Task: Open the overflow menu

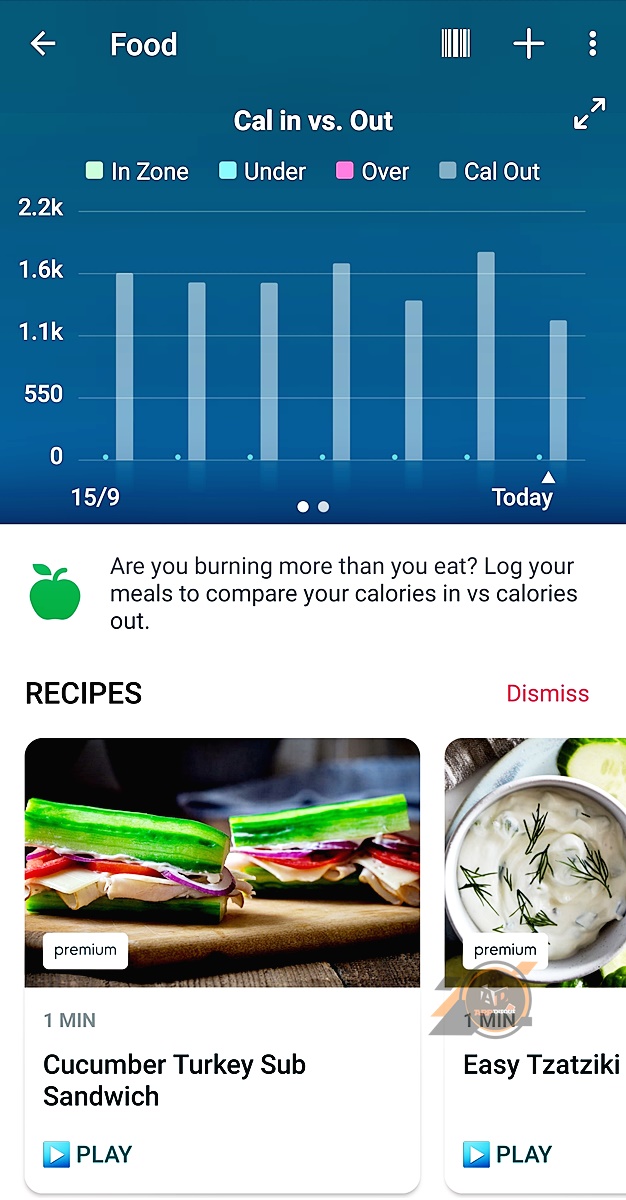Action: [x=593, y=44]
